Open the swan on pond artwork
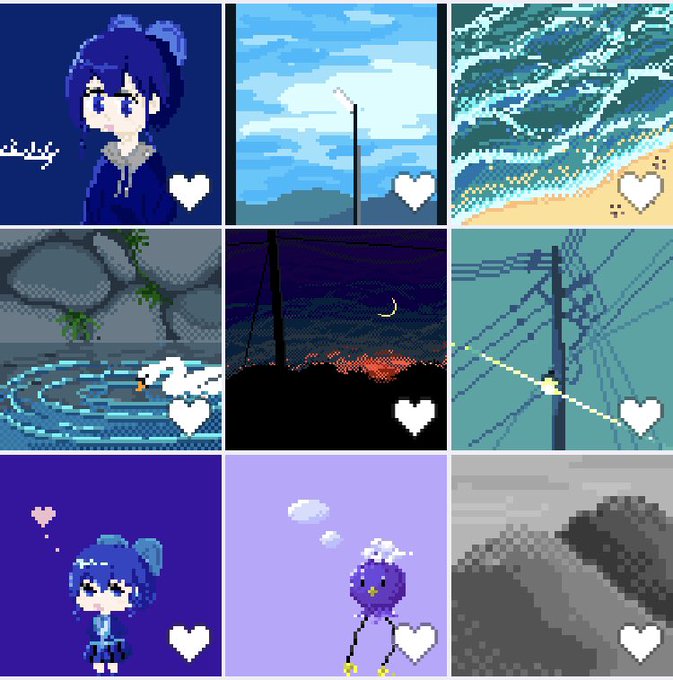Image resolution: width=673 pixels, height=680 pixels. click(111, 340)
